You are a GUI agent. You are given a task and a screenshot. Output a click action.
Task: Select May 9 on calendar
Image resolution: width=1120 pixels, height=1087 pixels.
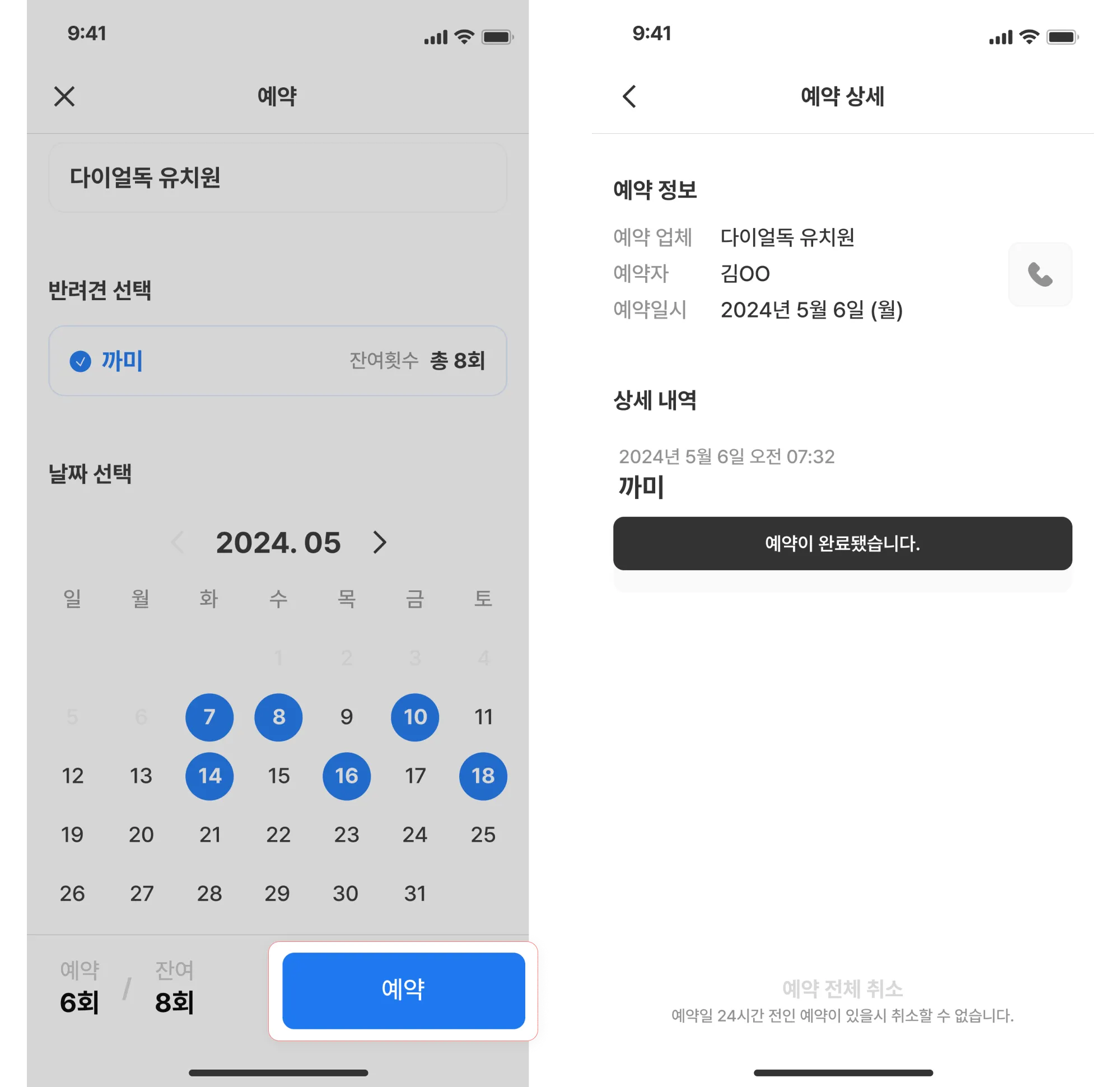click(346, 717)
